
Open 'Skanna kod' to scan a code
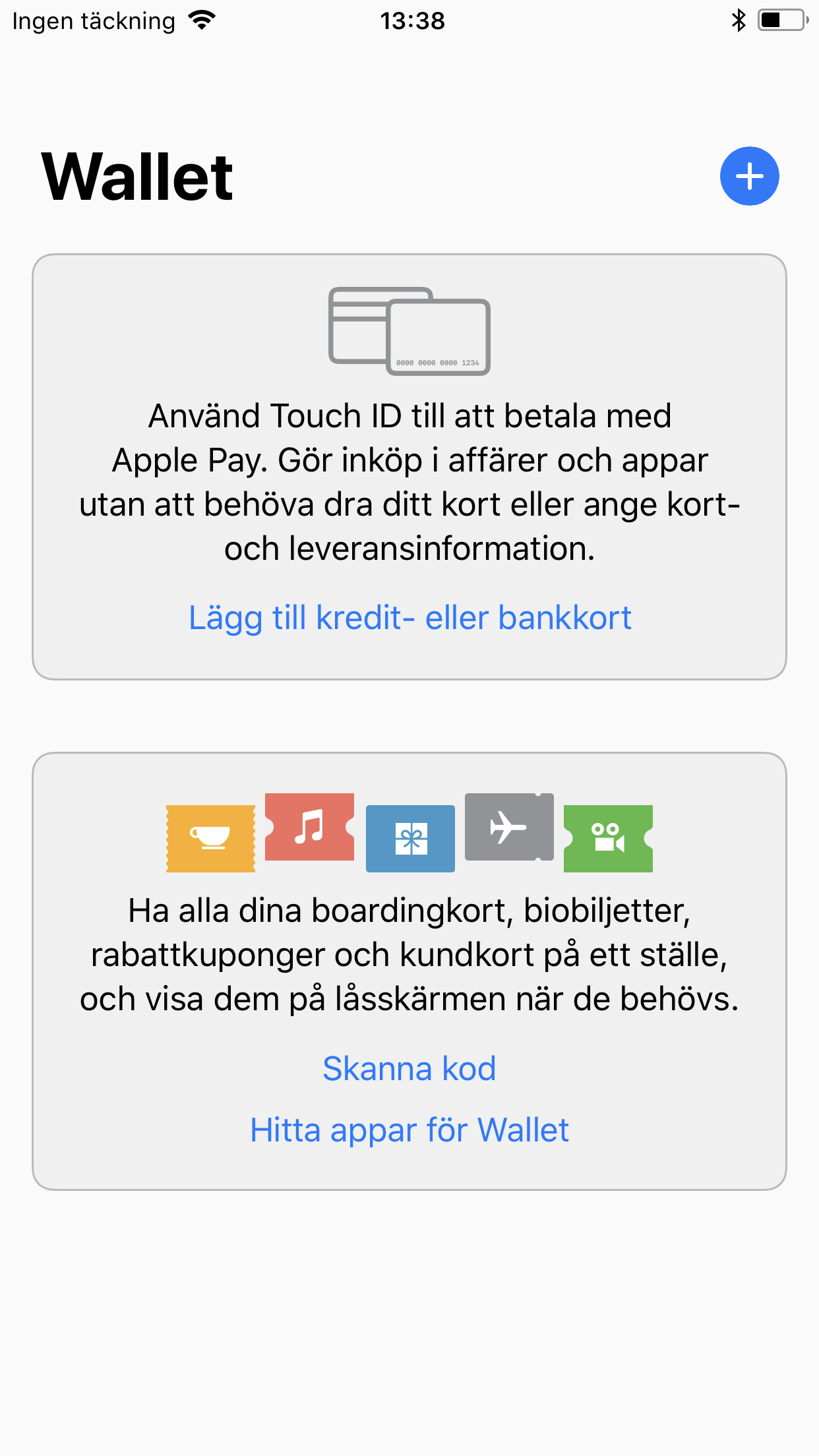tap(409, 1068)
